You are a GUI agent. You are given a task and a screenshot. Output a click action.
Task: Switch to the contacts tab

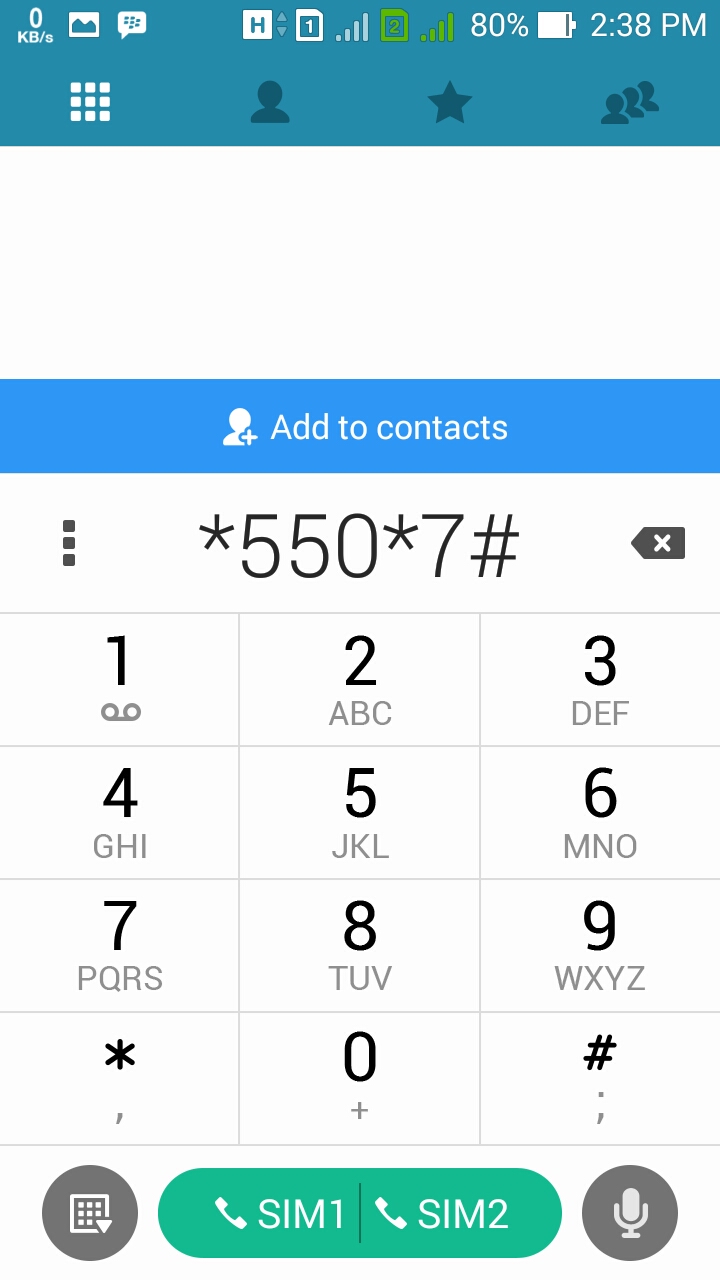click(x=270, y=102)
